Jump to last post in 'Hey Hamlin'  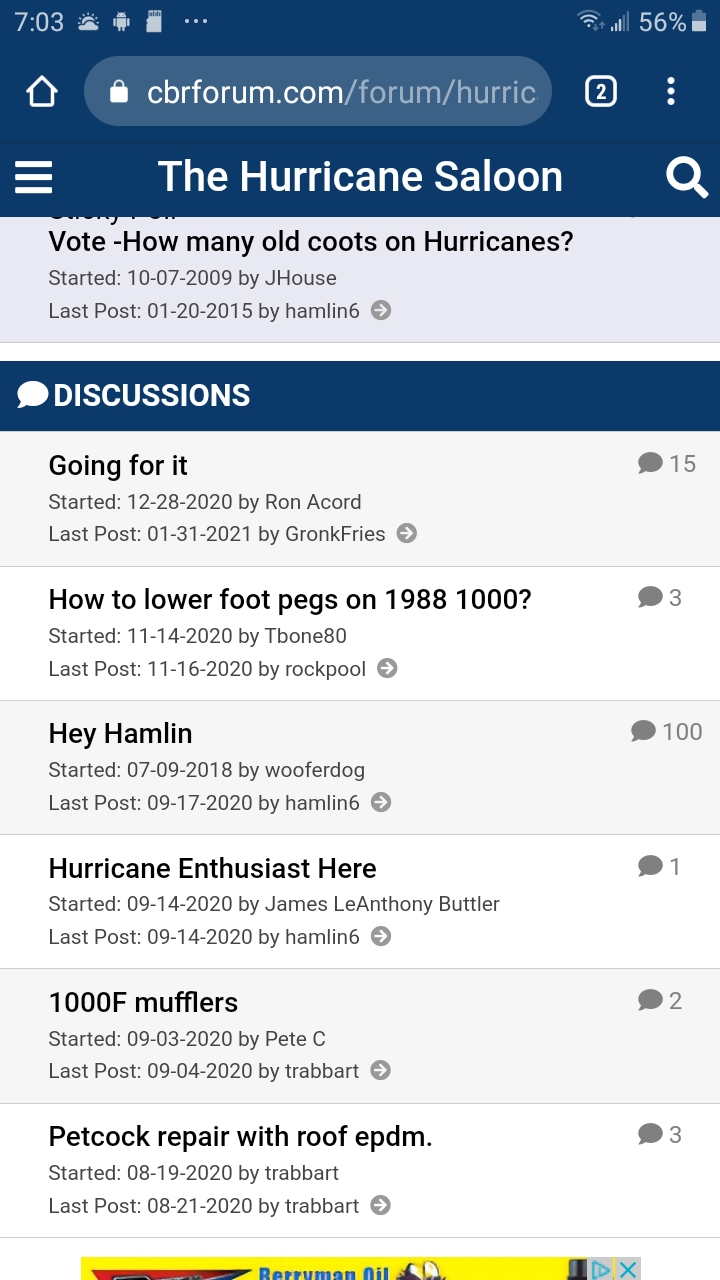[381, 802]
